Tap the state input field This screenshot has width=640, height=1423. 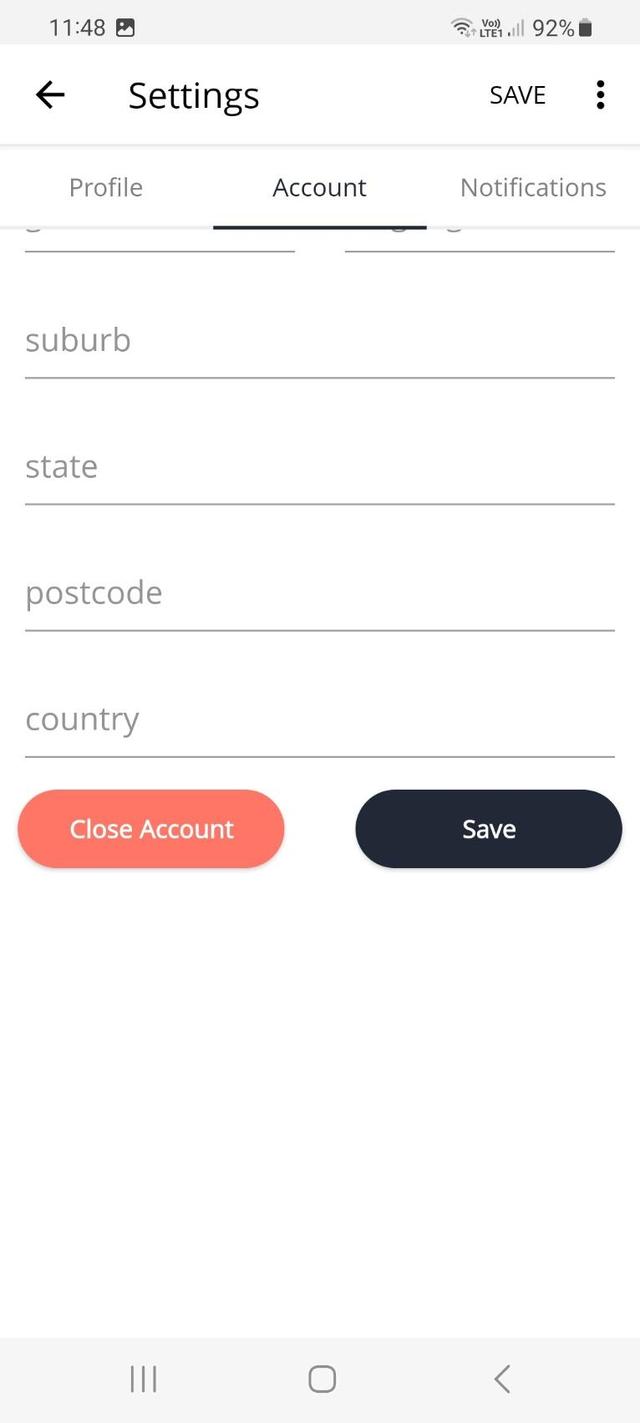[320, 467]
